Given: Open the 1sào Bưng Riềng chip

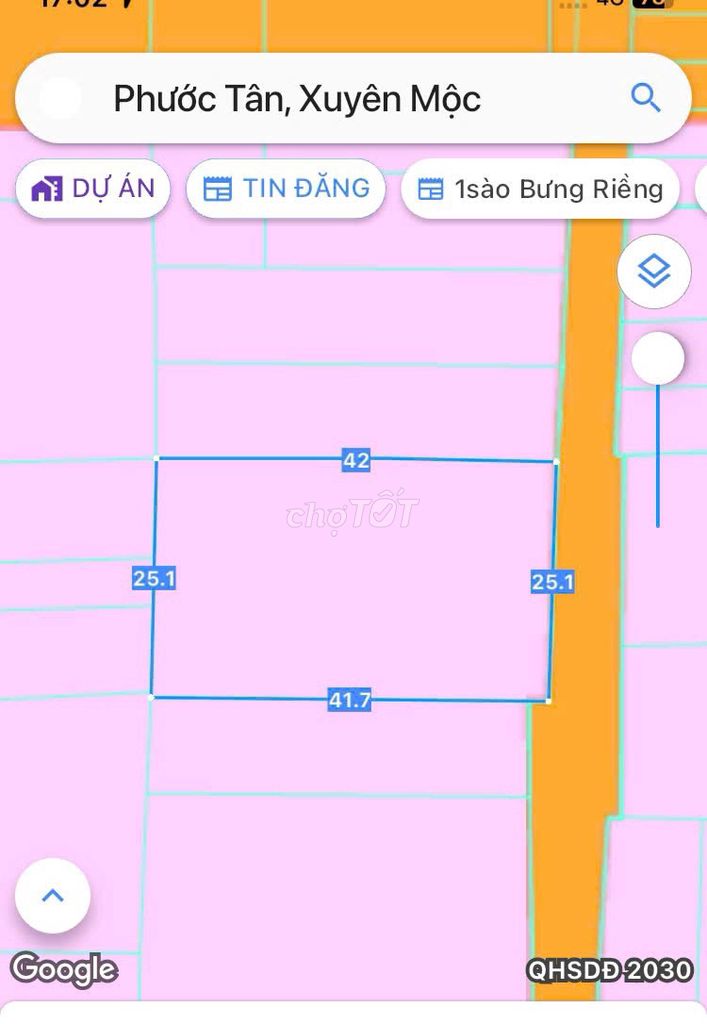Looking at the screenshot, I should pyautogui.click(x=540, y=189).
